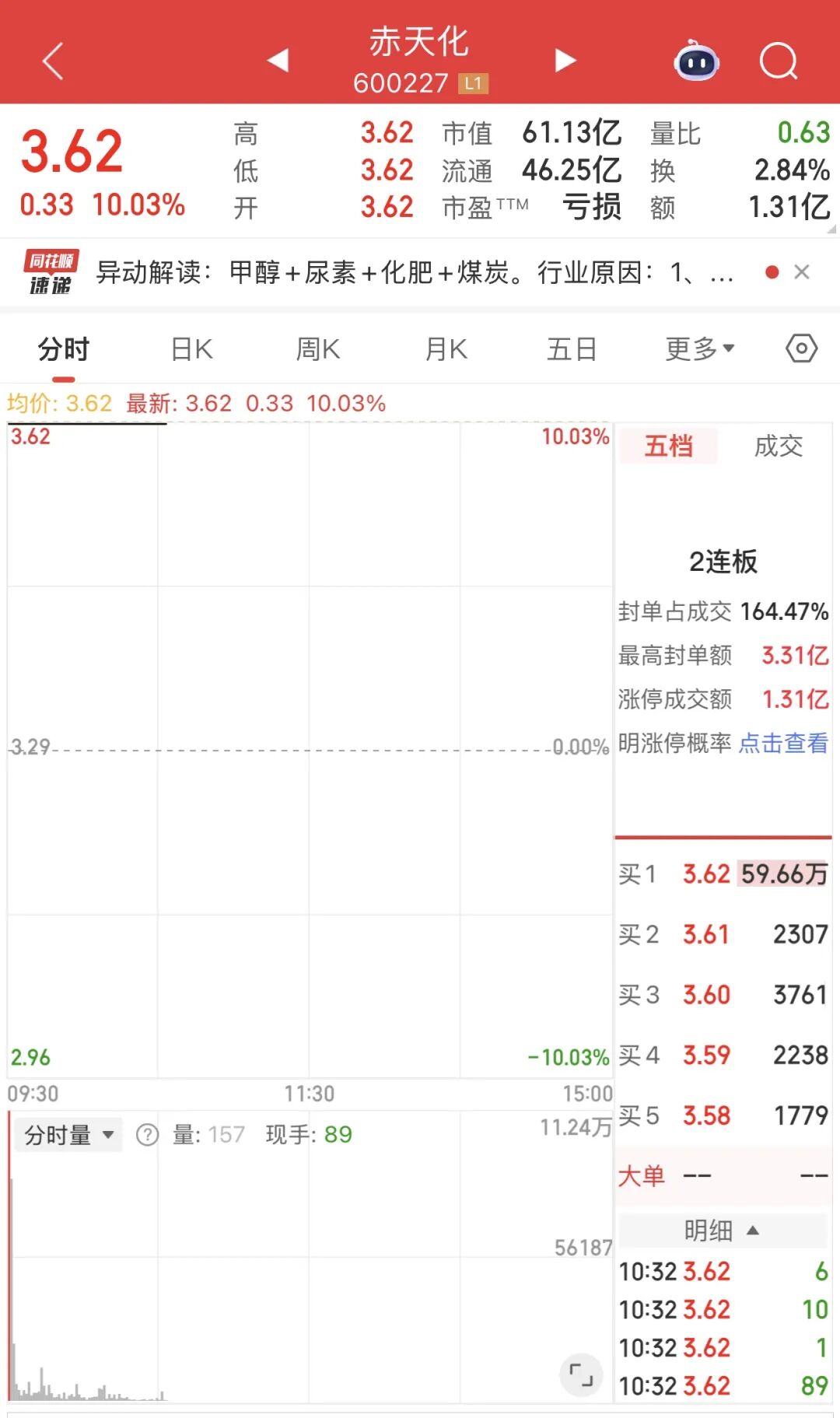Open the 分时量 indicator selector
This screenshot has width=840, height=1418.
[68, 1135]
